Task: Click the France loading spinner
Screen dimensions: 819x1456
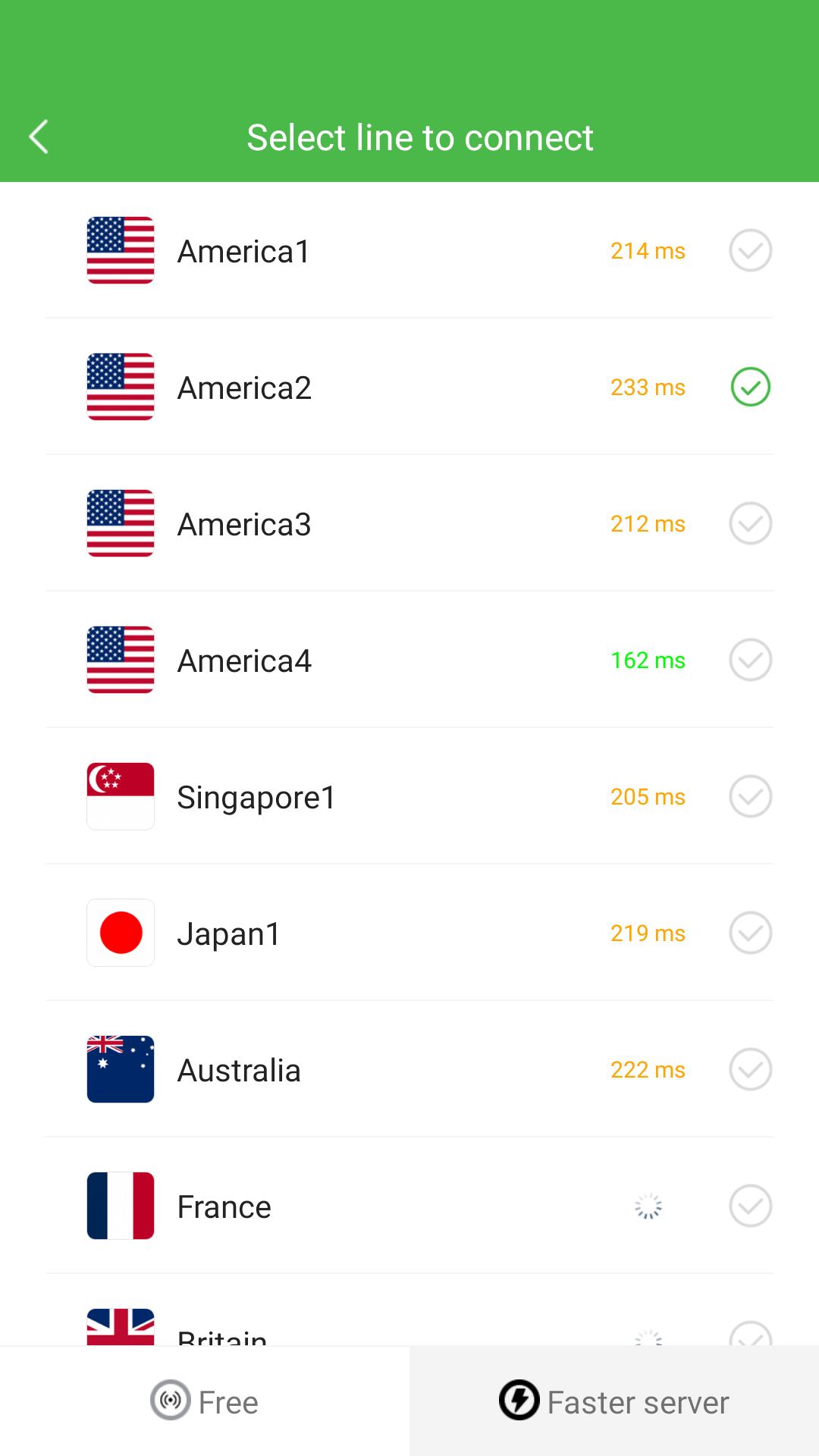Action: coord(648,1206)
